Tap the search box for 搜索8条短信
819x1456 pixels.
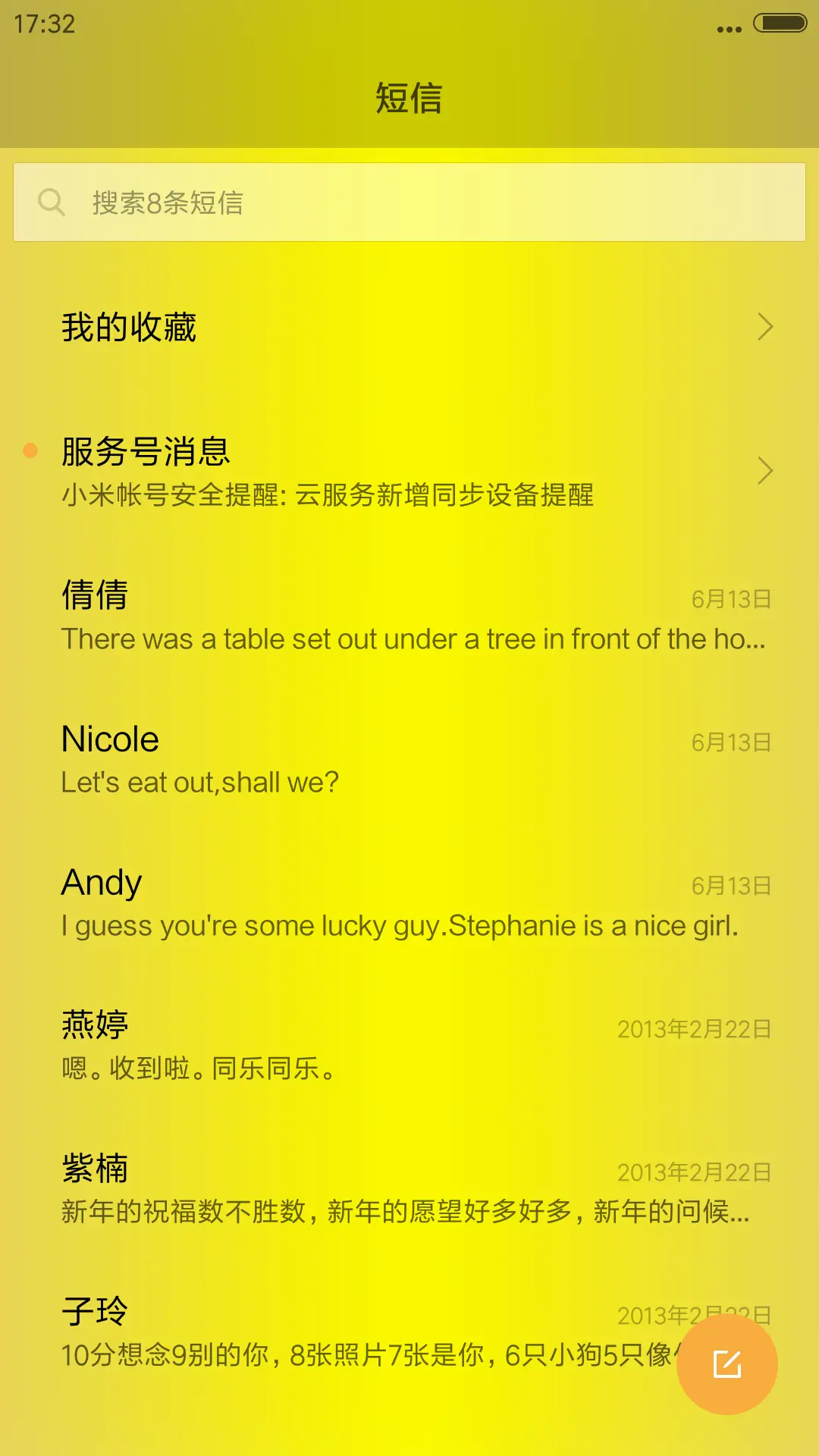[x=409, y=202]
